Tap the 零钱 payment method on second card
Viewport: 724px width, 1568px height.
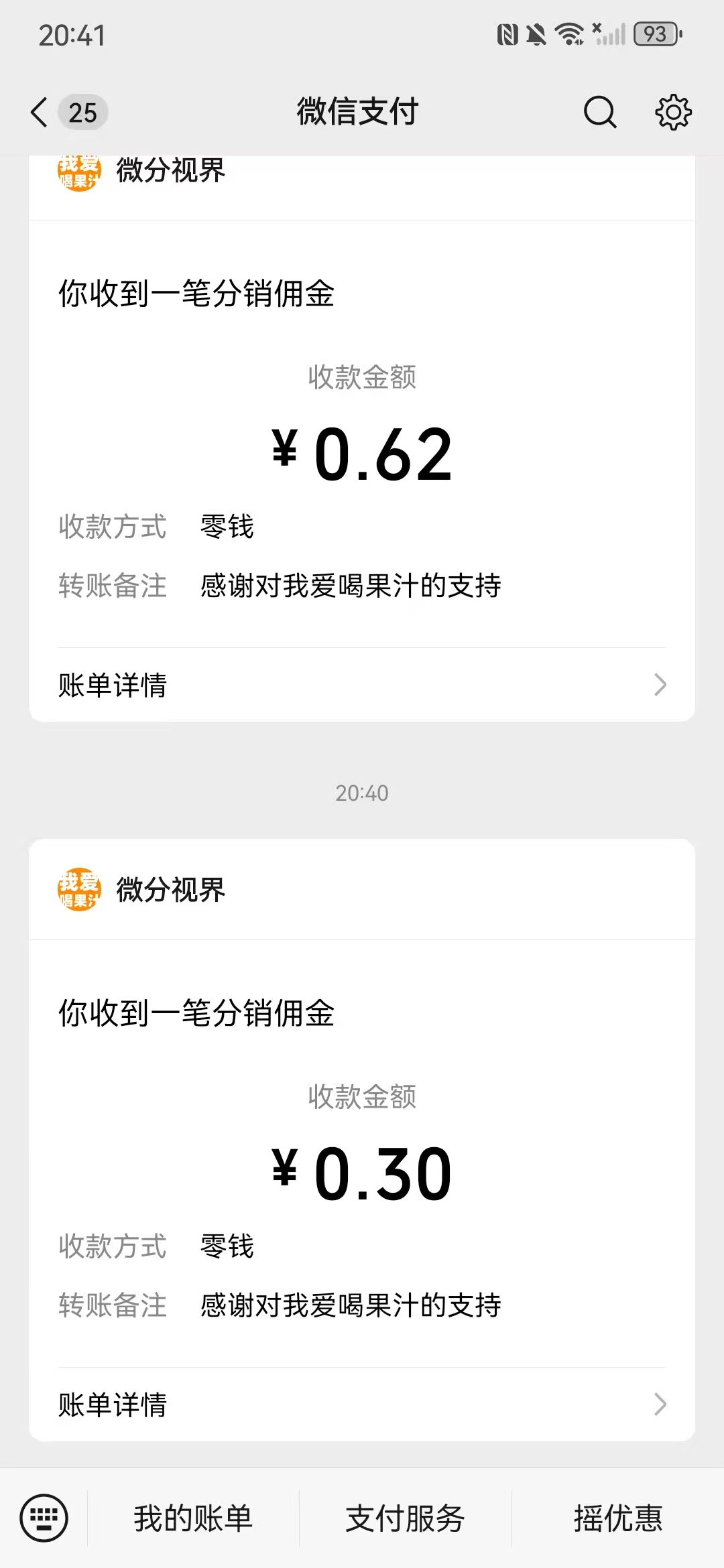227,1245
